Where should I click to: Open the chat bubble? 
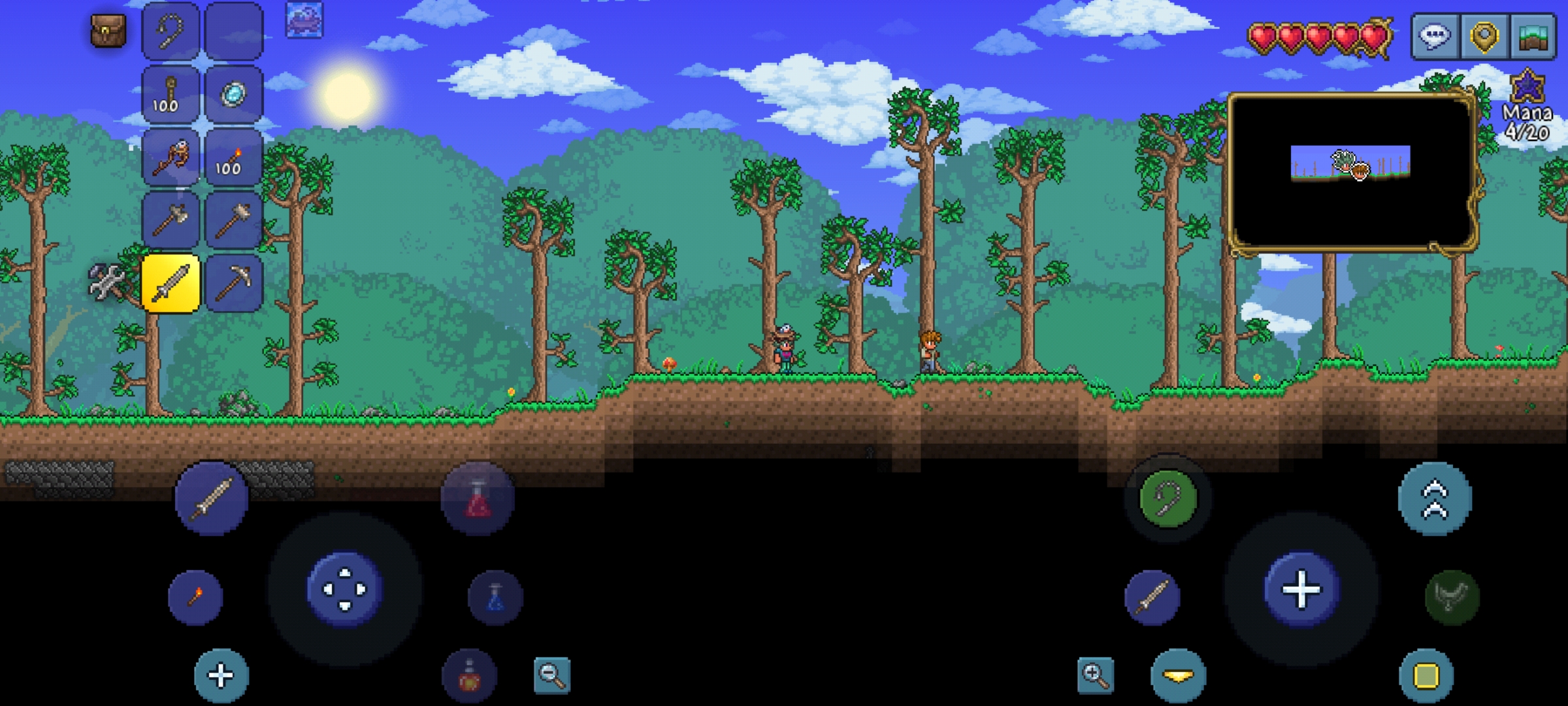pos(1435,36)
